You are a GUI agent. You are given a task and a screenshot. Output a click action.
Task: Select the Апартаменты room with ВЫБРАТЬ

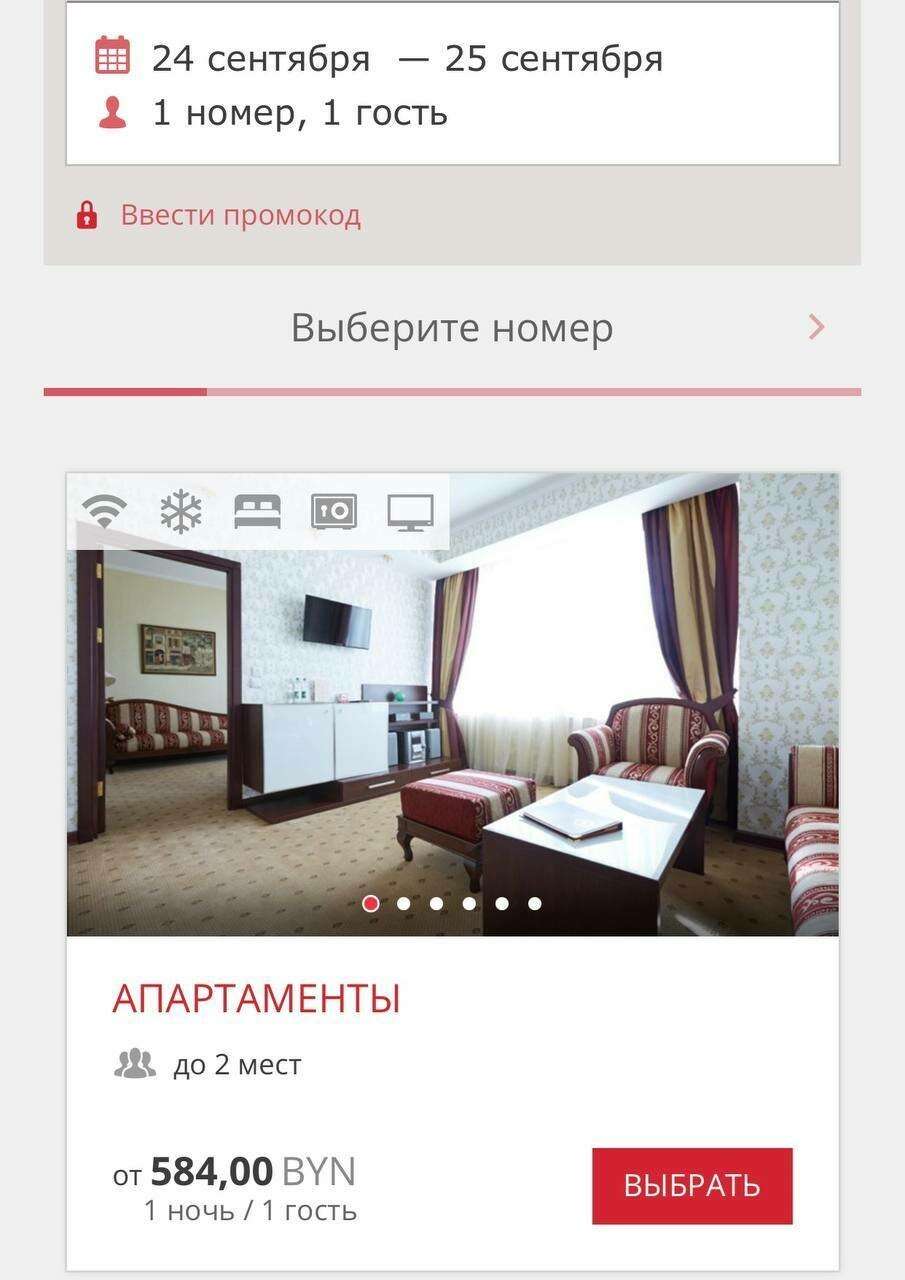[692, 1186]
